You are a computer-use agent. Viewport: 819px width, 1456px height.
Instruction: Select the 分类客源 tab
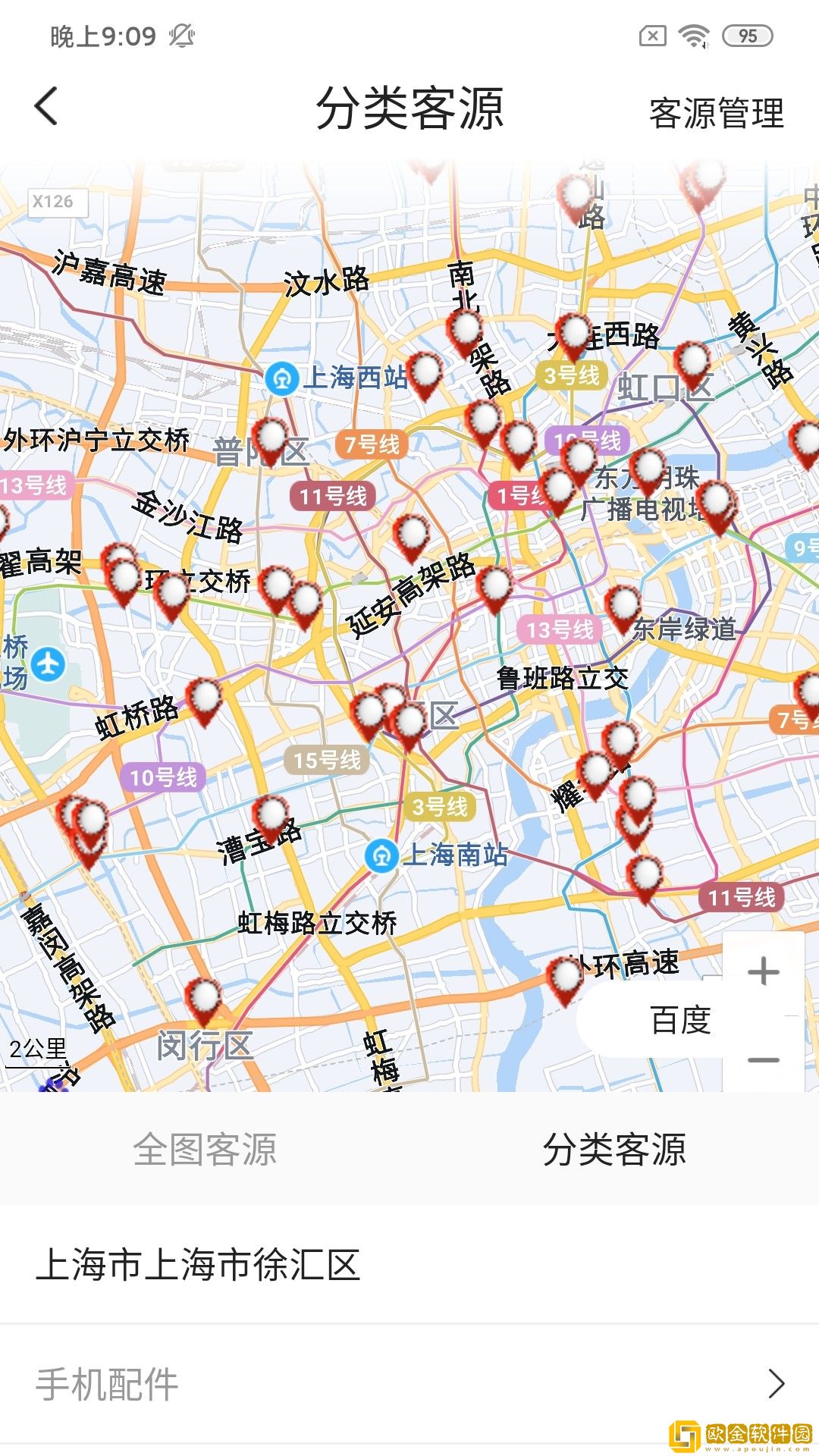[614, 1150]
